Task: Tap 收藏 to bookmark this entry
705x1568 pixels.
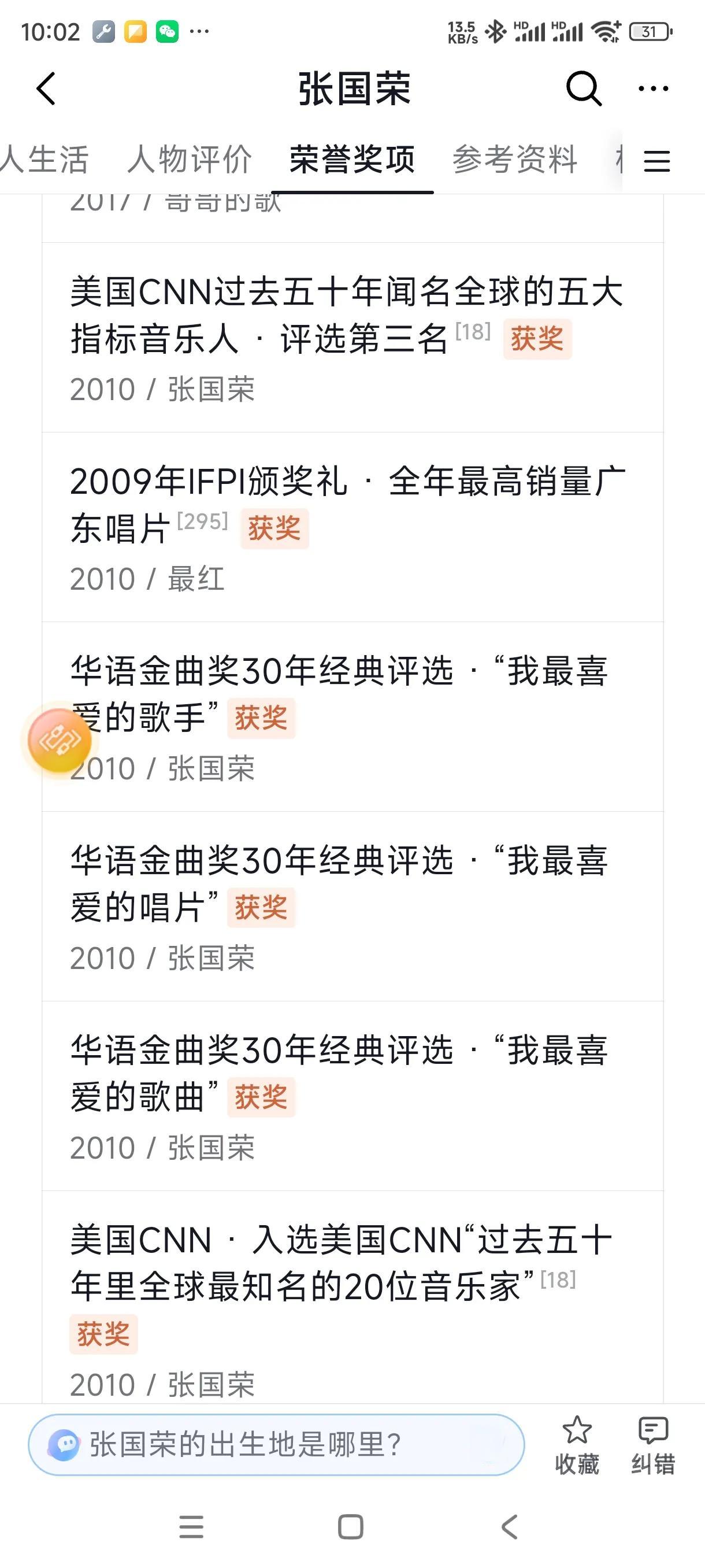Action: click(x=577, y=1445)
